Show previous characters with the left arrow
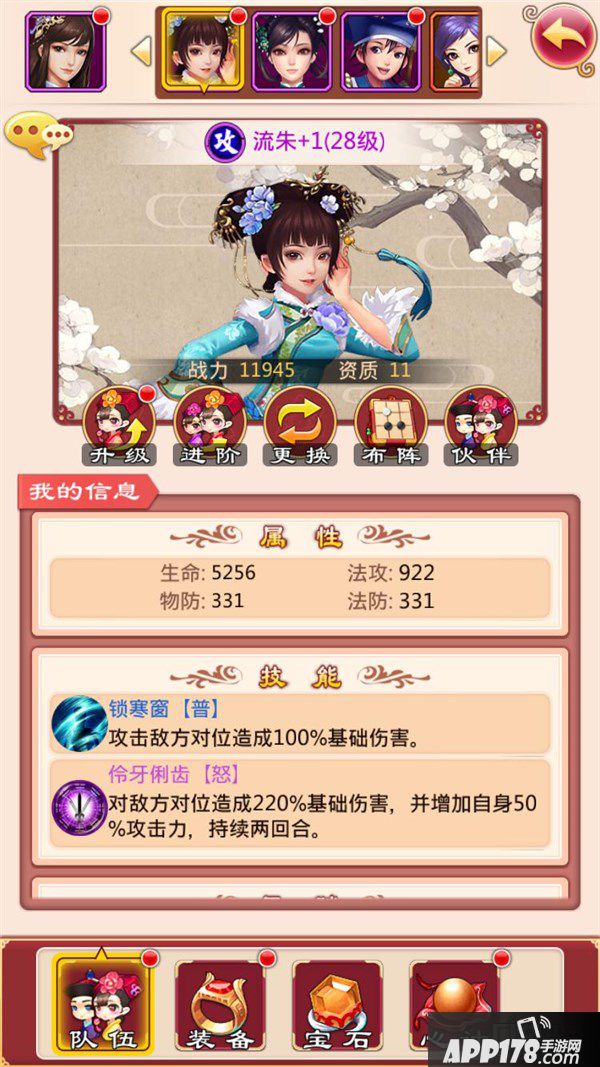This screenshot has width=600, height=1067. click(x=142, y=51)
